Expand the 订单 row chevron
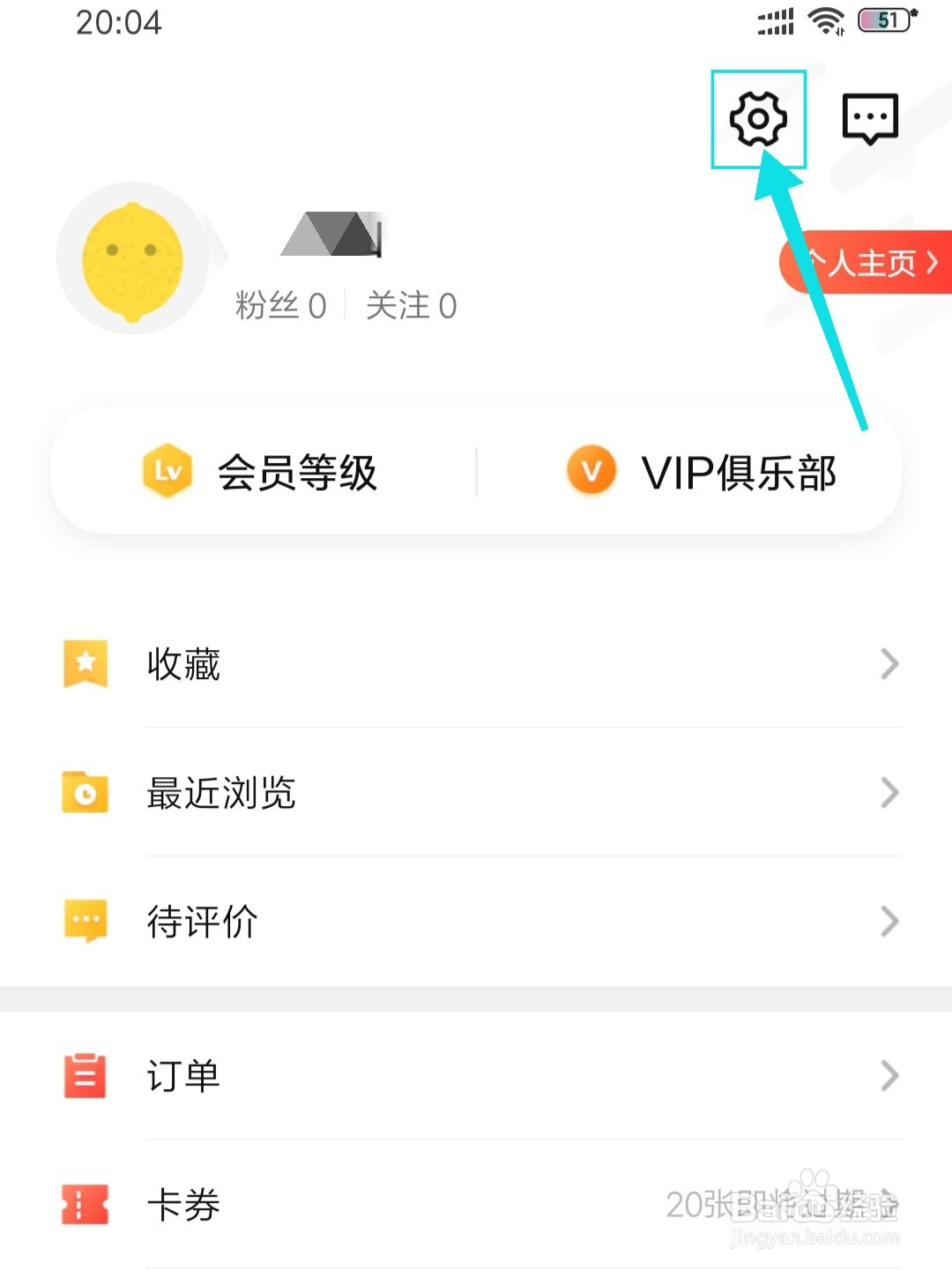952x1270 pixels. 889,1075
